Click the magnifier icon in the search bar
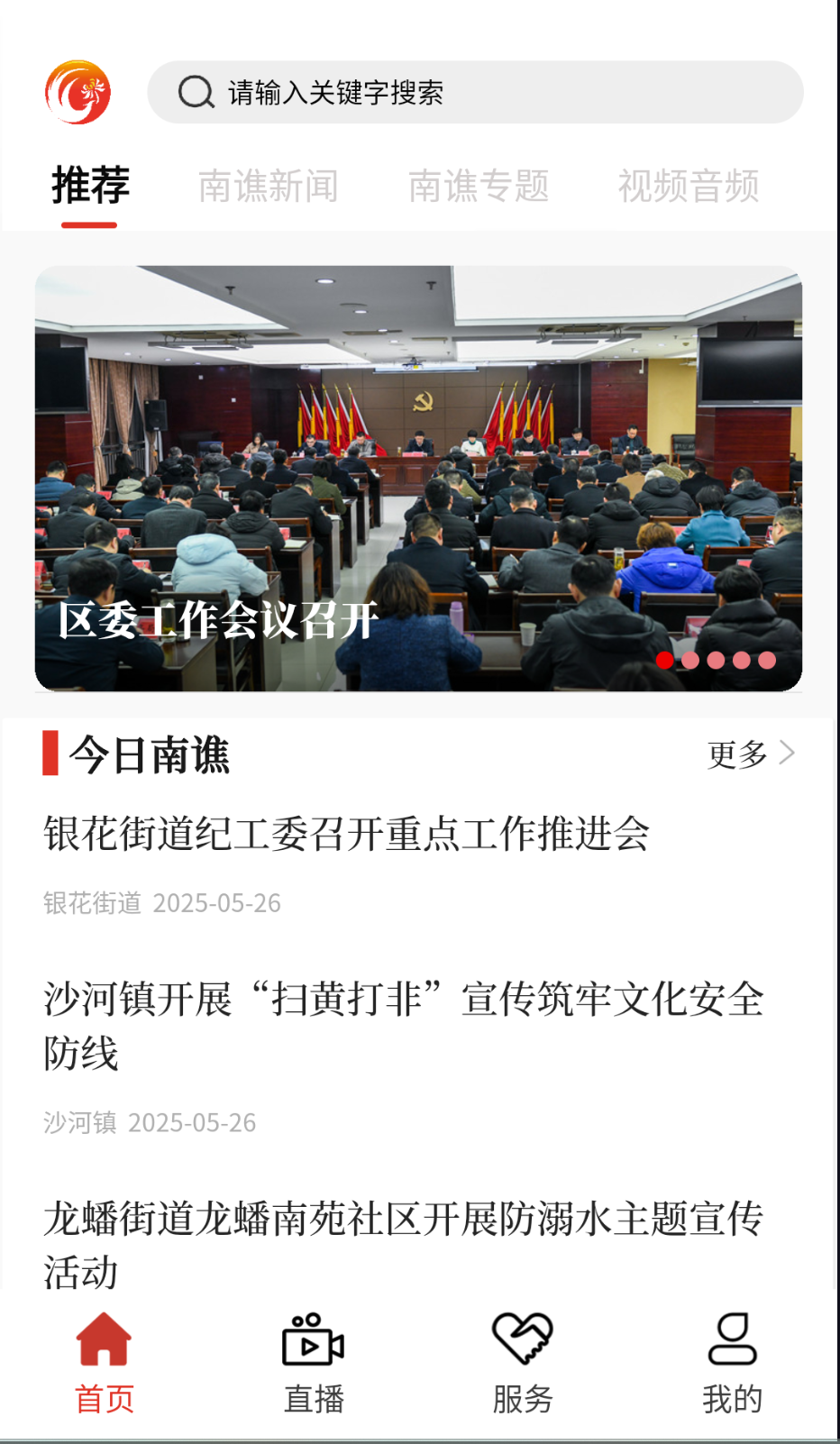This screenshot has width=840, height=1444. tap(195, 91)
